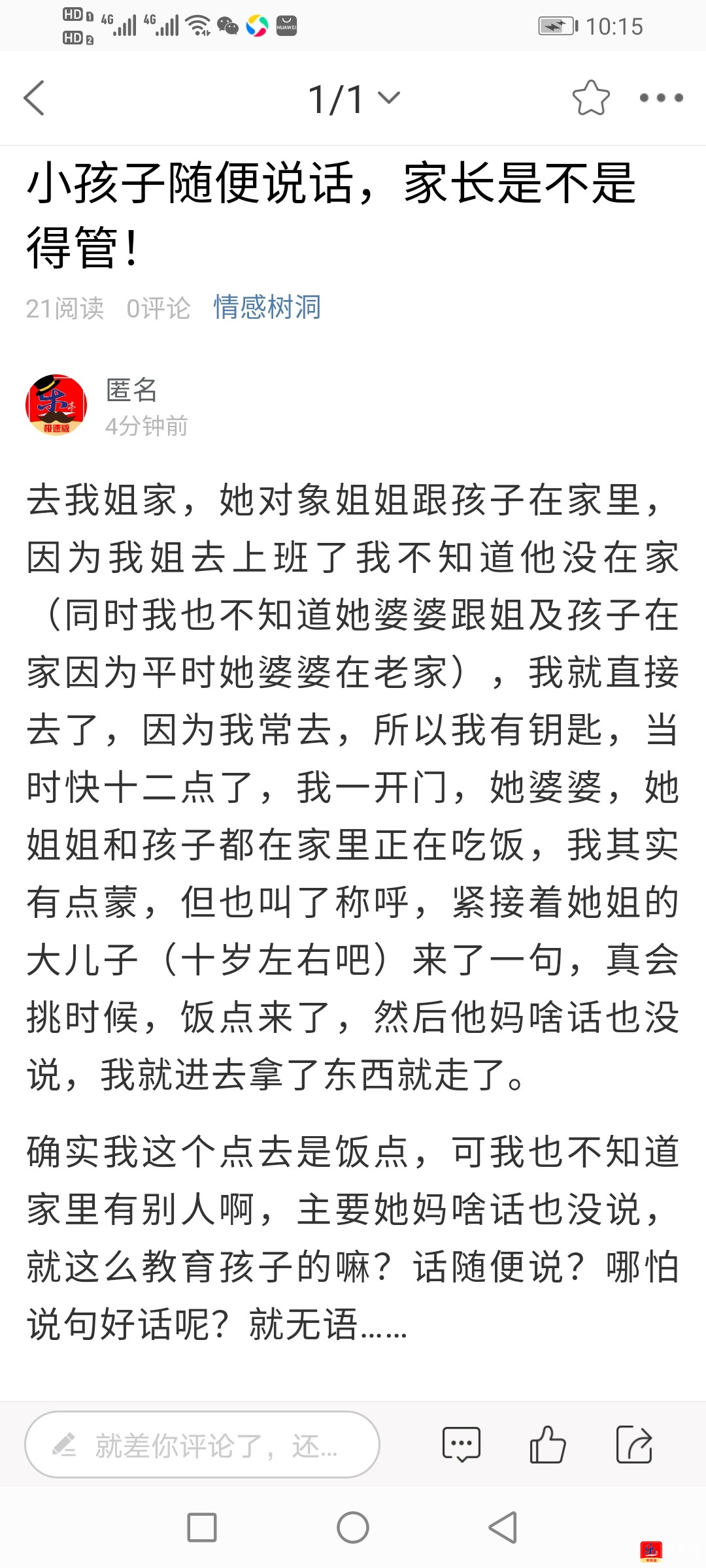Favorite this post with the star
706x1568 pixels.
pyautogui.click(x=591, y=98)
